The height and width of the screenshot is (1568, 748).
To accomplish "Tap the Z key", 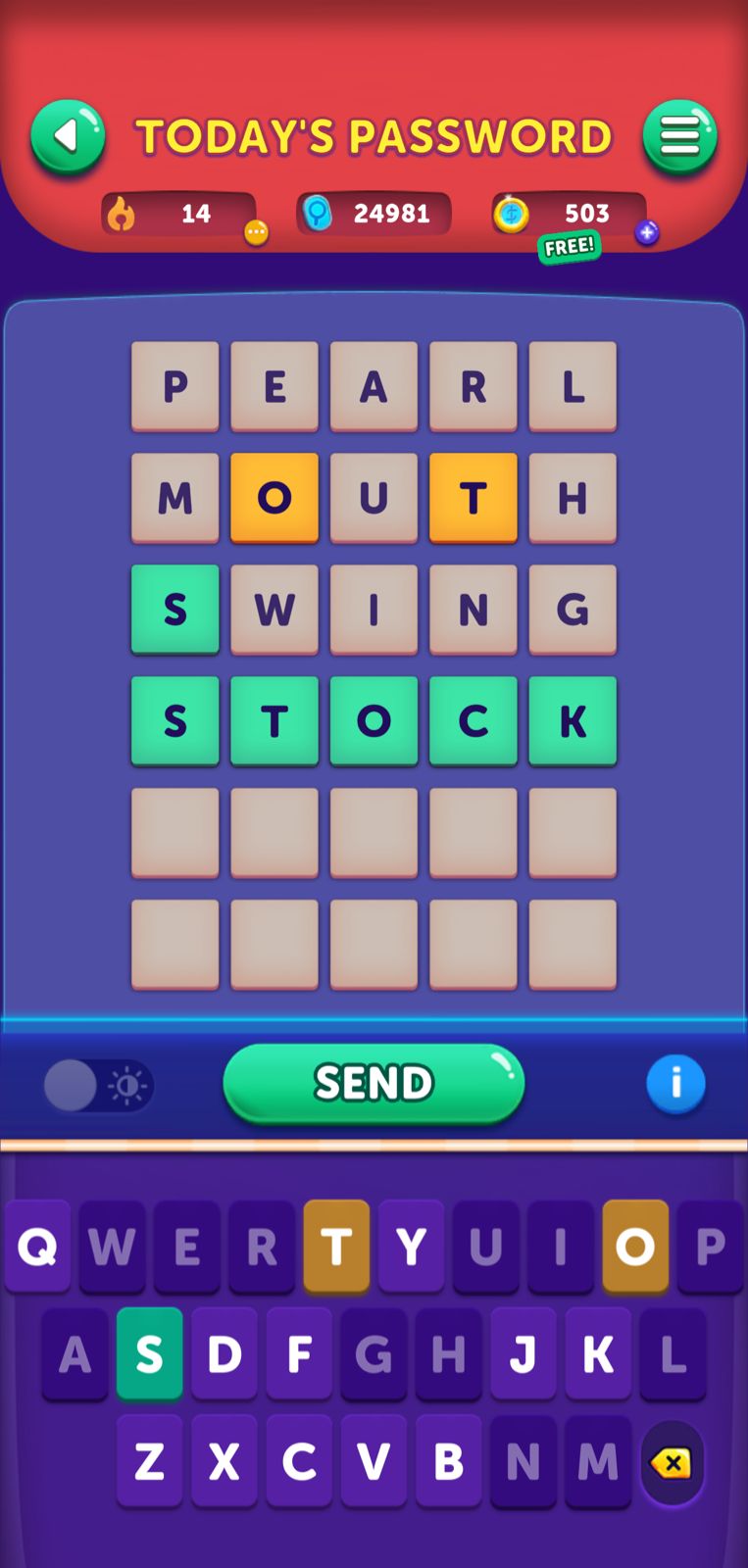I will (x=149, y=1461).
